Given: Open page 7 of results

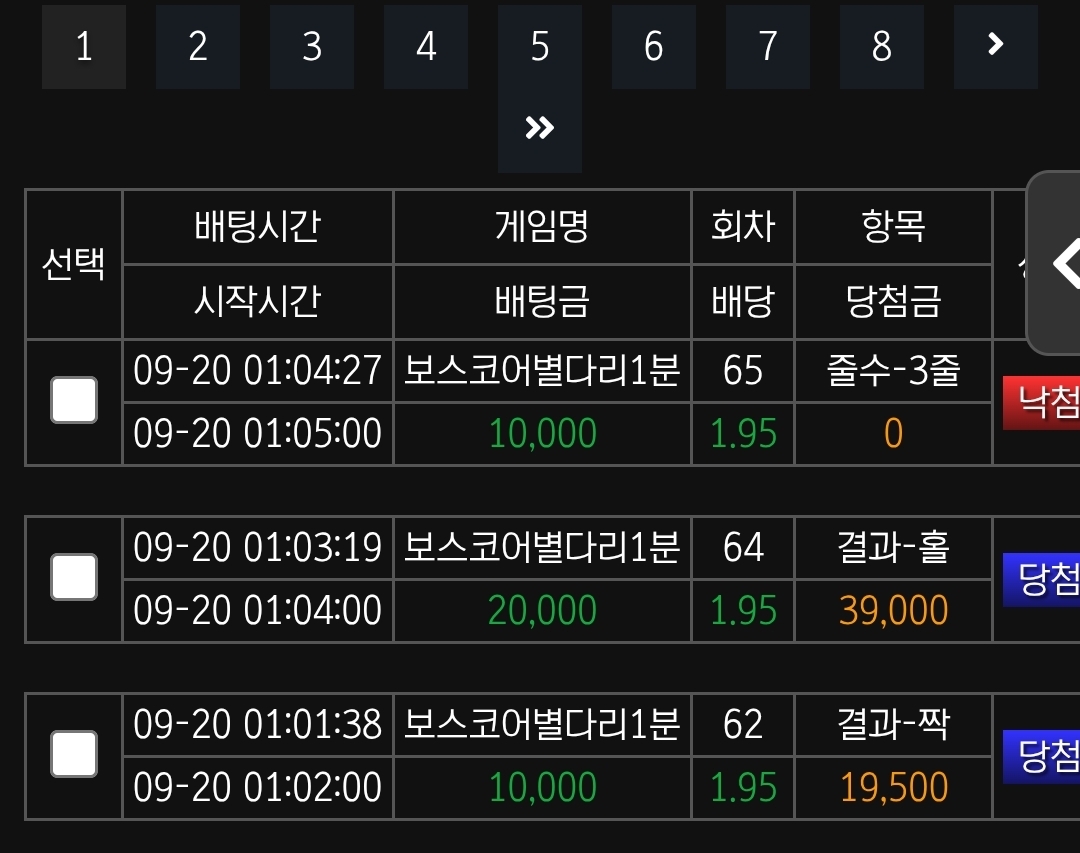Looking at the screenshot, I should point(768,46).
